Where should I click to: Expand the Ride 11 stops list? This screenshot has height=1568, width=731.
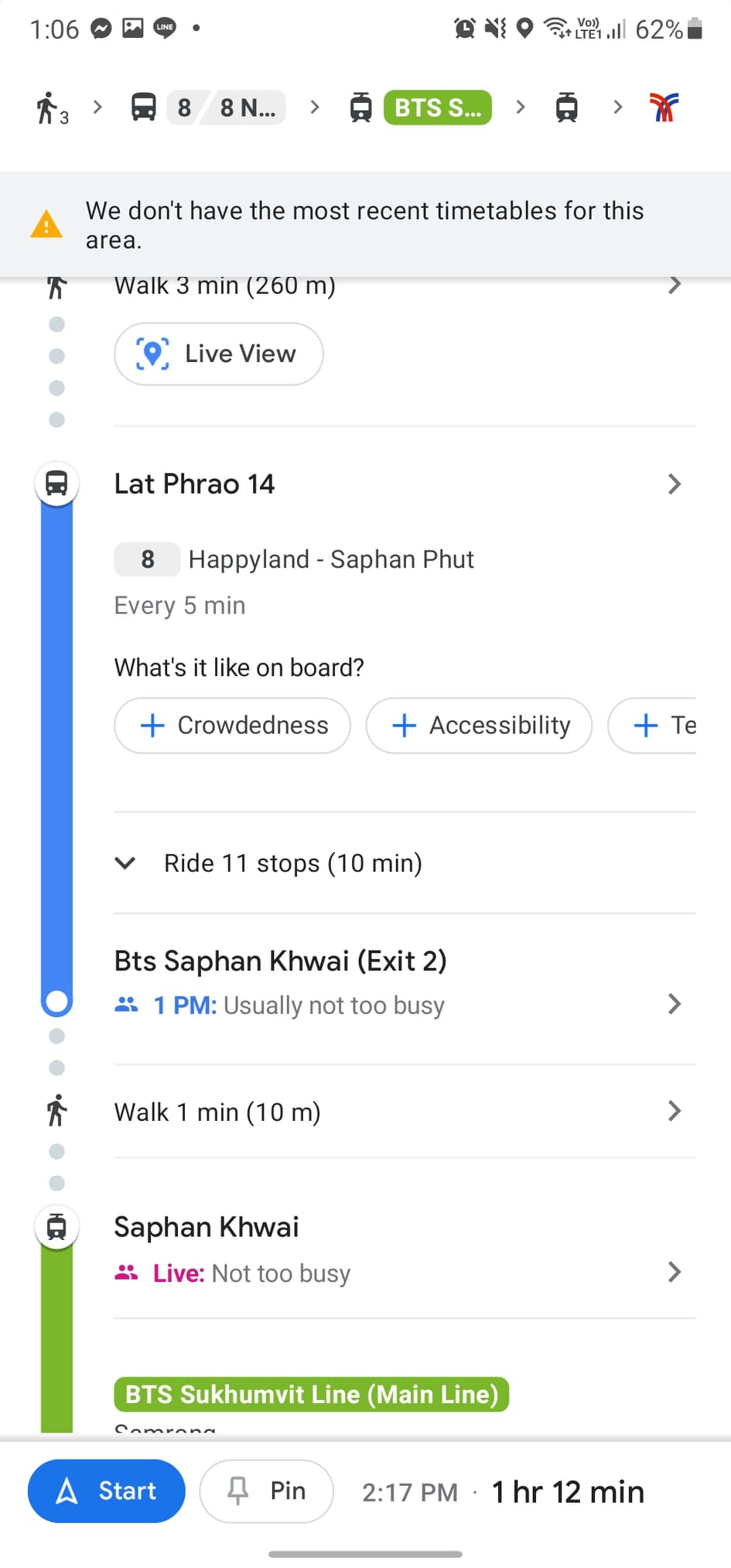(292, 863)
